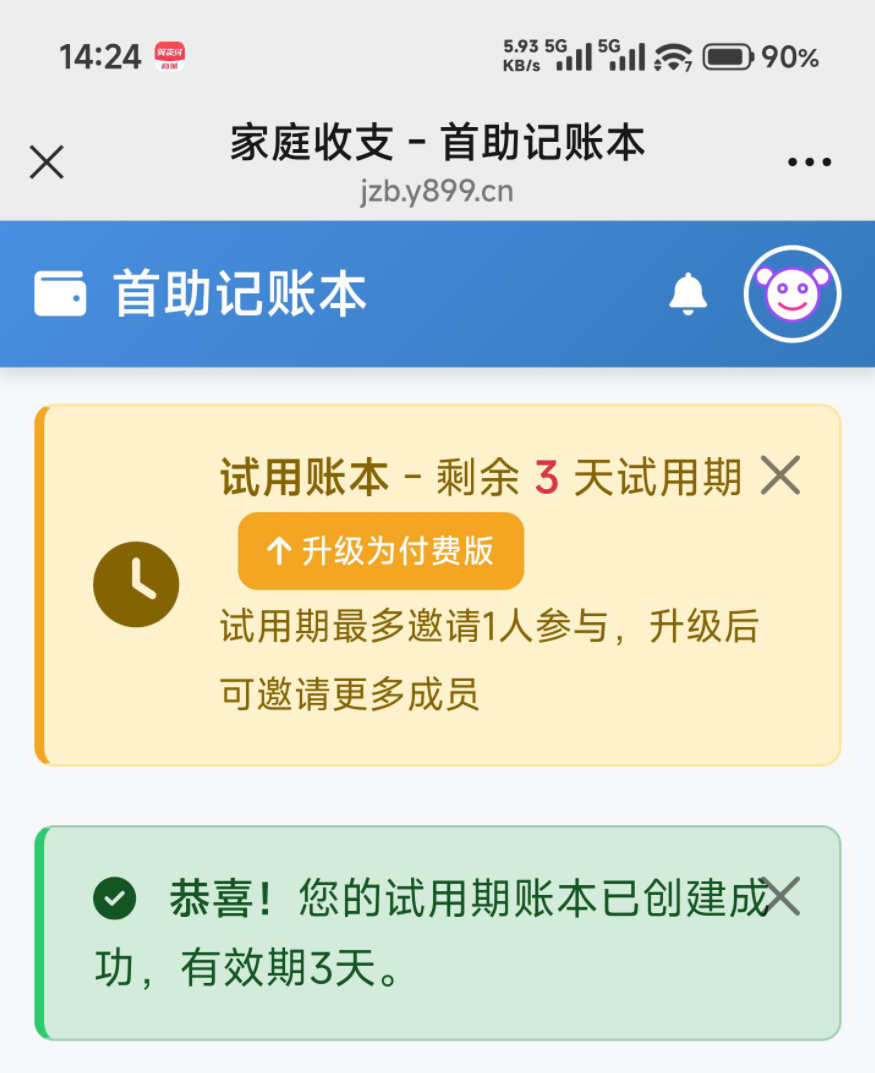Open the three-dot overflow menu
Screen dimensions: 875x1073
pyautogui.click(x=809, y=162)
